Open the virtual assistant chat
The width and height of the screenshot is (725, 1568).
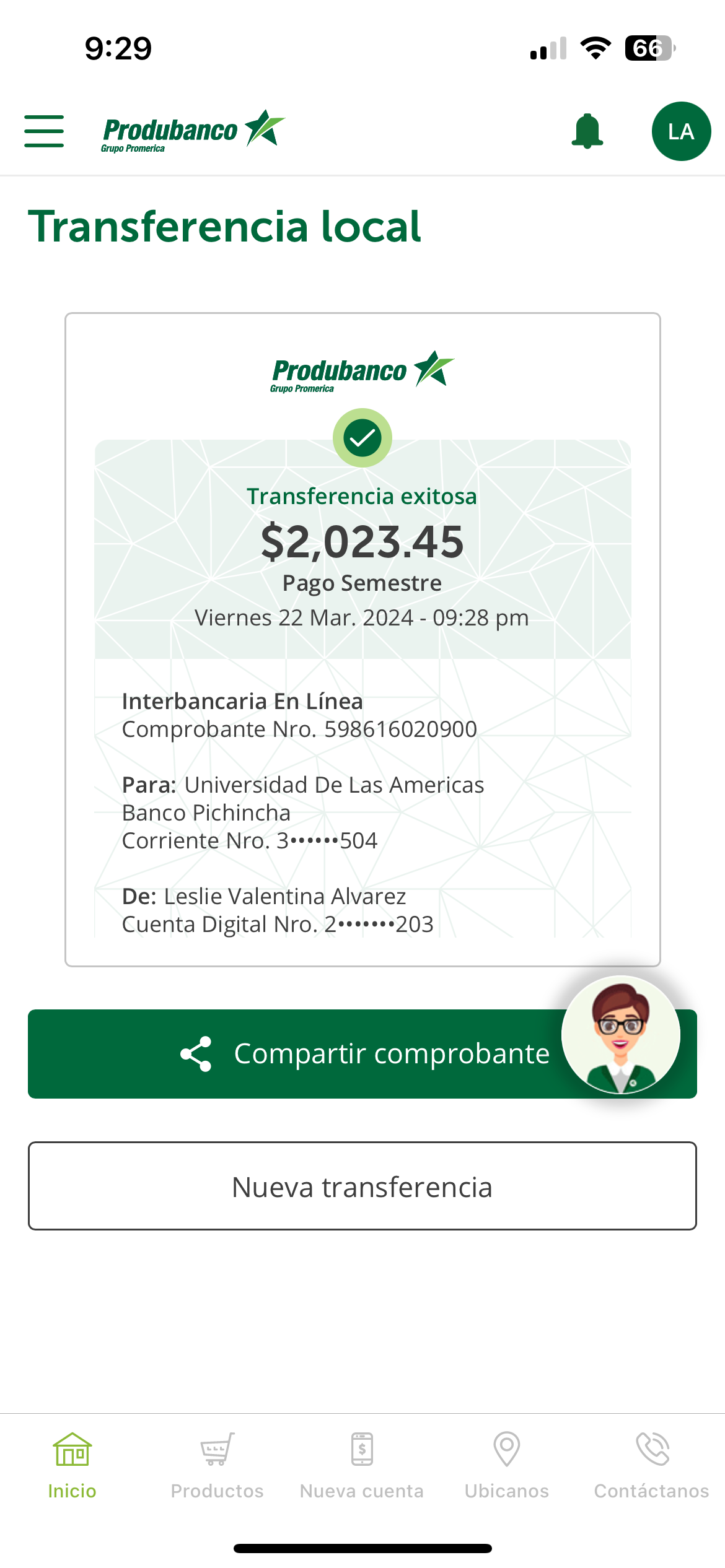620,1035
